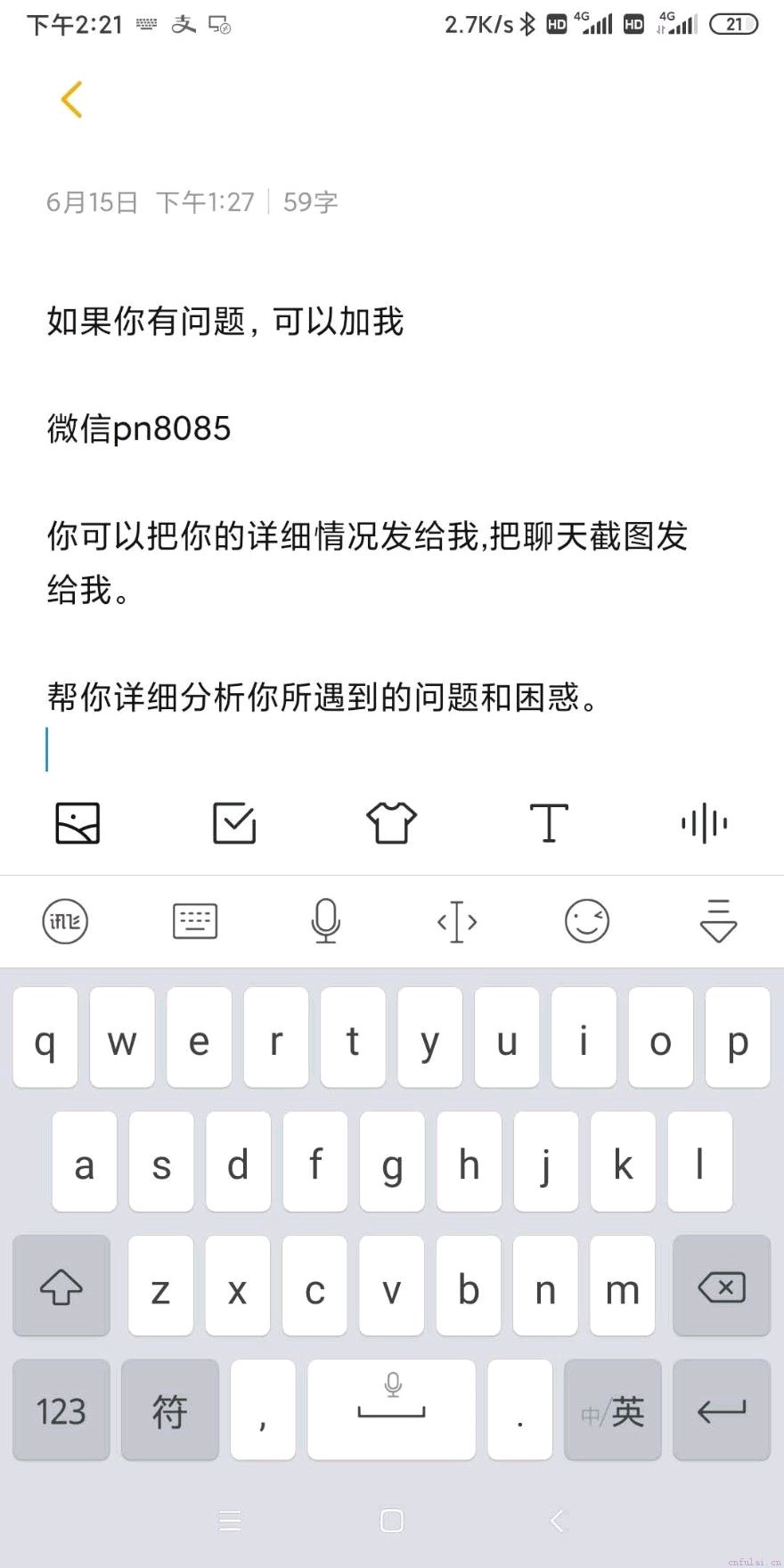Open the emoji panel
Screen dimensions: 784x1568
pyautogui.click(x=587, y=921)
